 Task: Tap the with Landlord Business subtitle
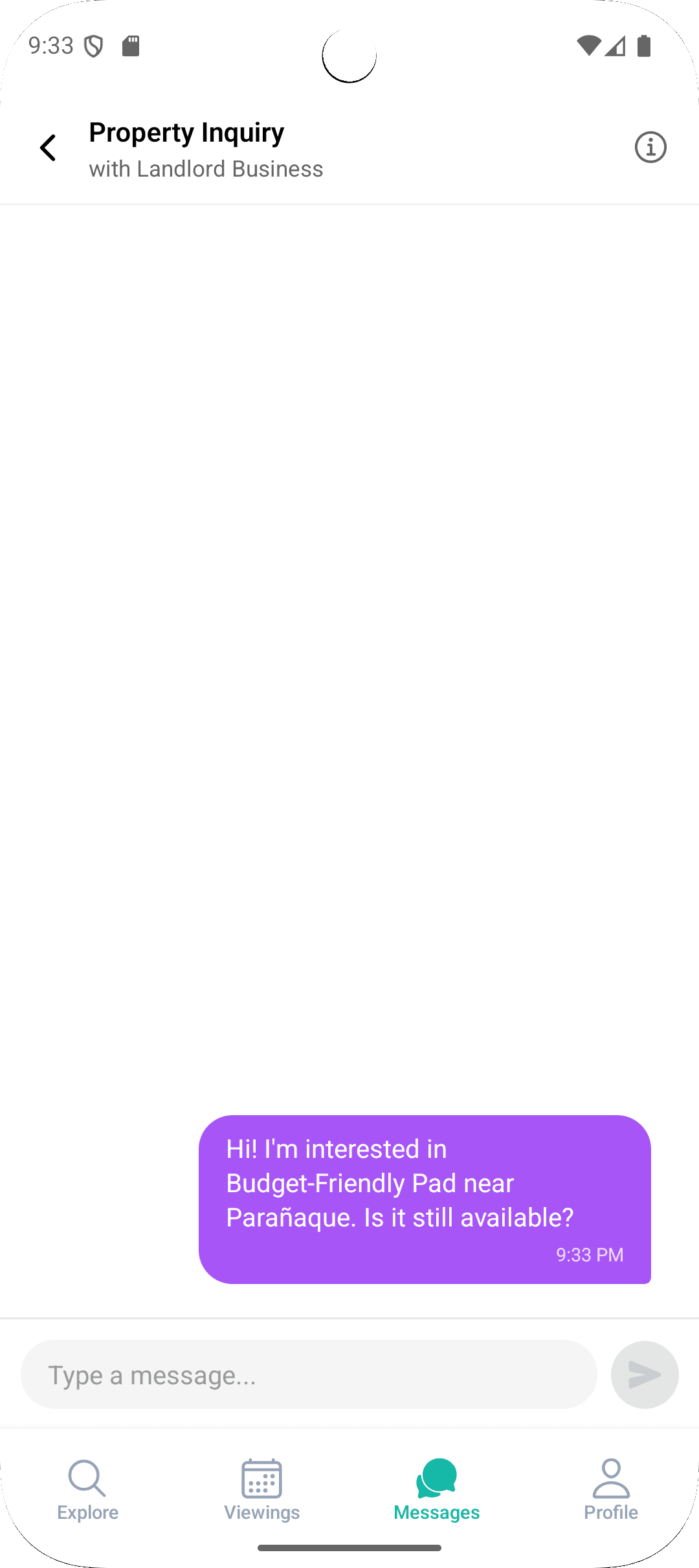click(206, 169)
